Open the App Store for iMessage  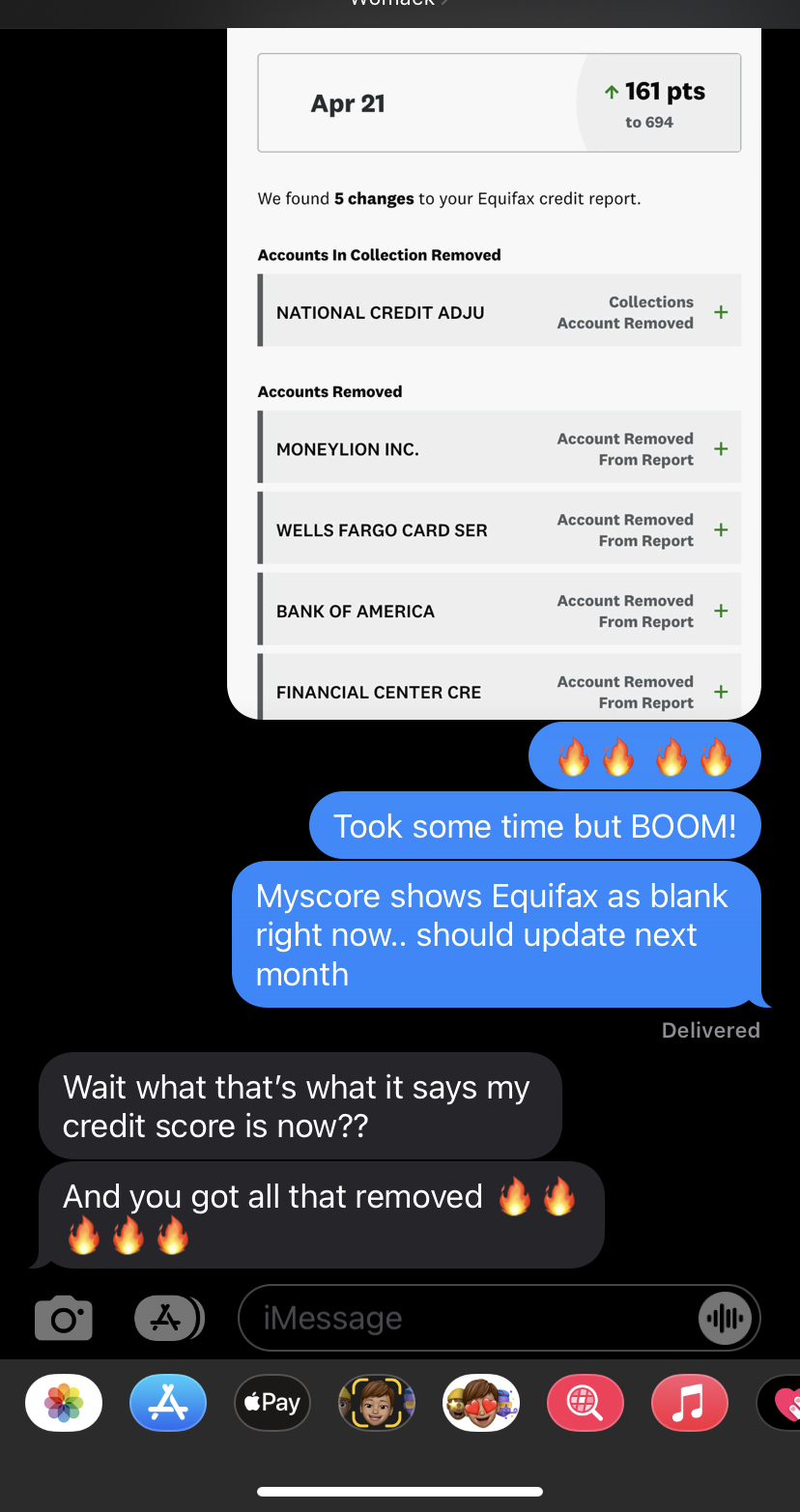click(x=168, y=1402)
